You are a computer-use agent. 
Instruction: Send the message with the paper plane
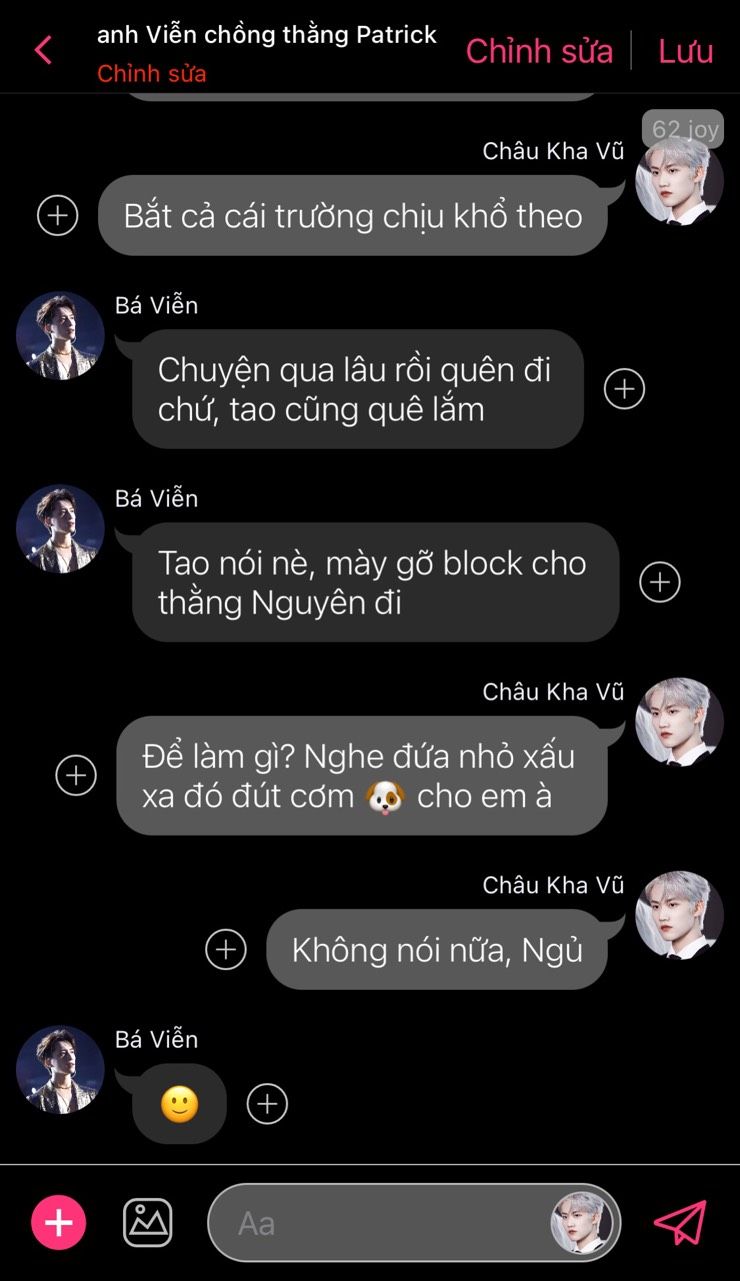click(x=680, y=1222)
